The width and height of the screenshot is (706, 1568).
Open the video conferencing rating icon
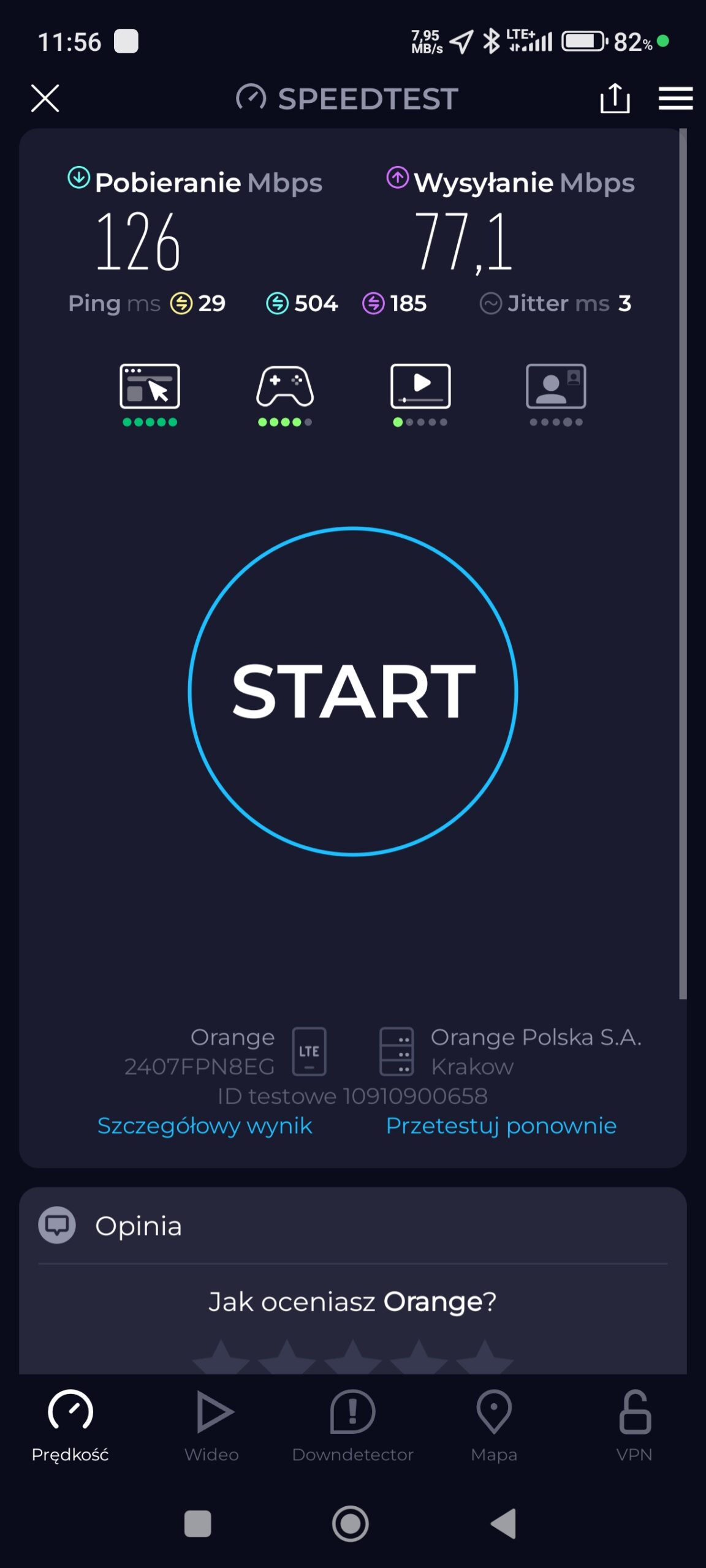pyautogui.click(x=556, y=387)
